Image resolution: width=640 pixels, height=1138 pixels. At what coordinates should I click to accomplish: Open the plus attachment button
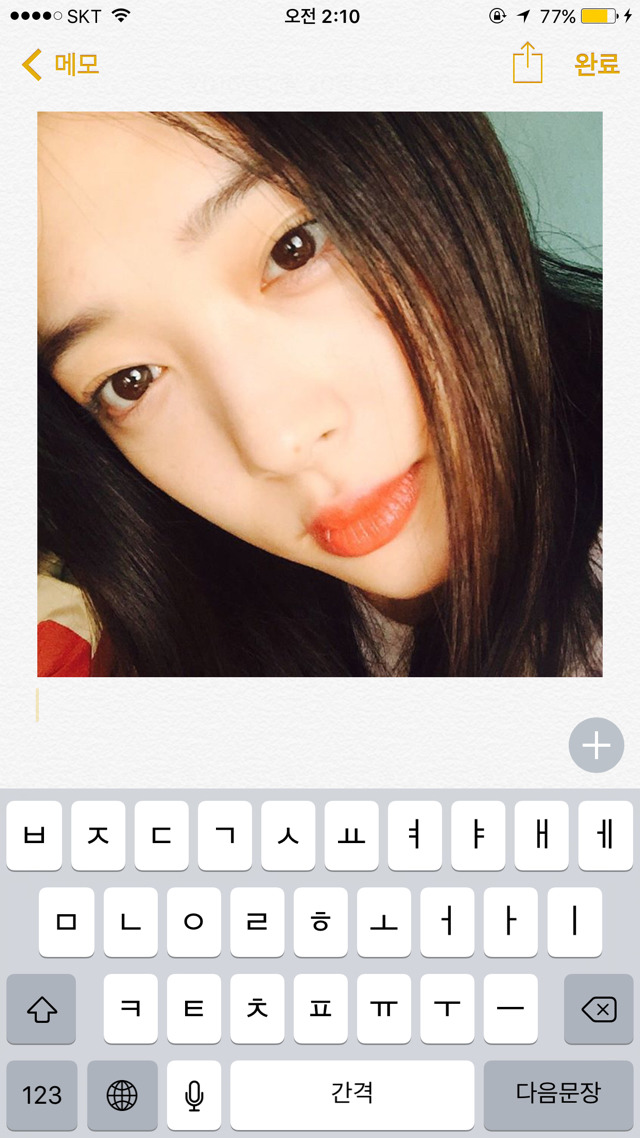tap(596, 745)
